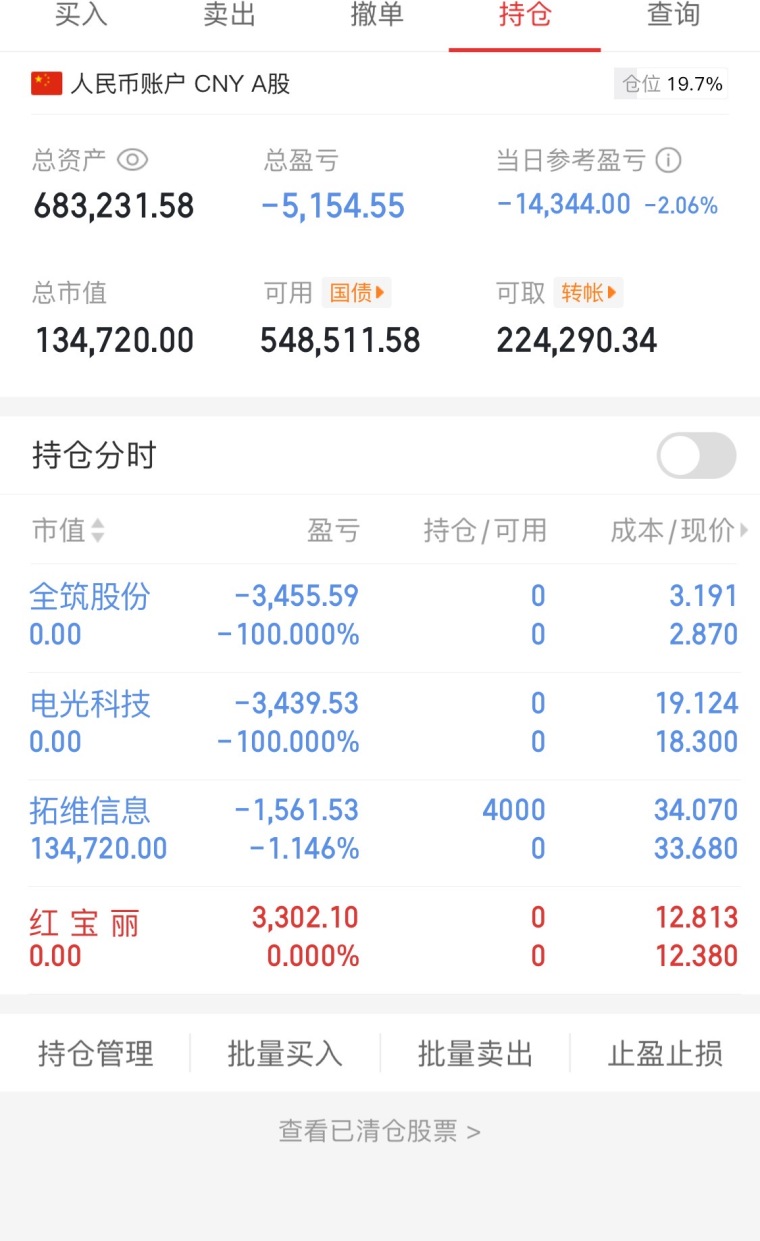Go to the 查询 tab
Viewport: 760px width, 1241px height.
[x=673, y=15]
